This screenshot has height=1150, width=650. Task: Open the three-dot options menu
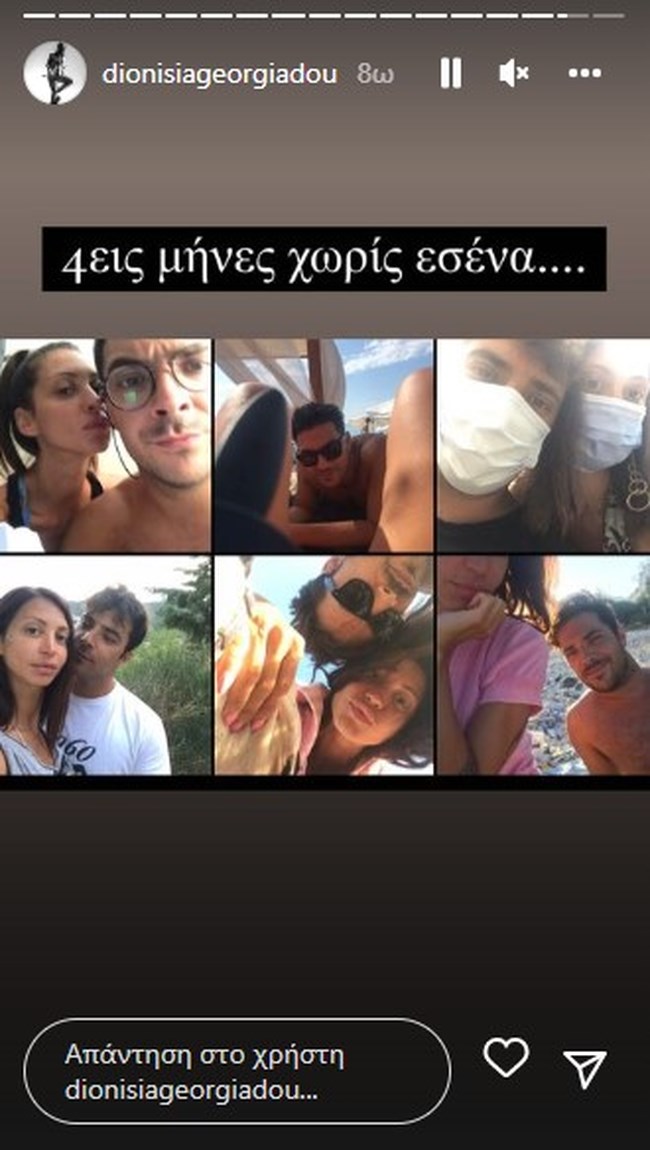[585, 73]
